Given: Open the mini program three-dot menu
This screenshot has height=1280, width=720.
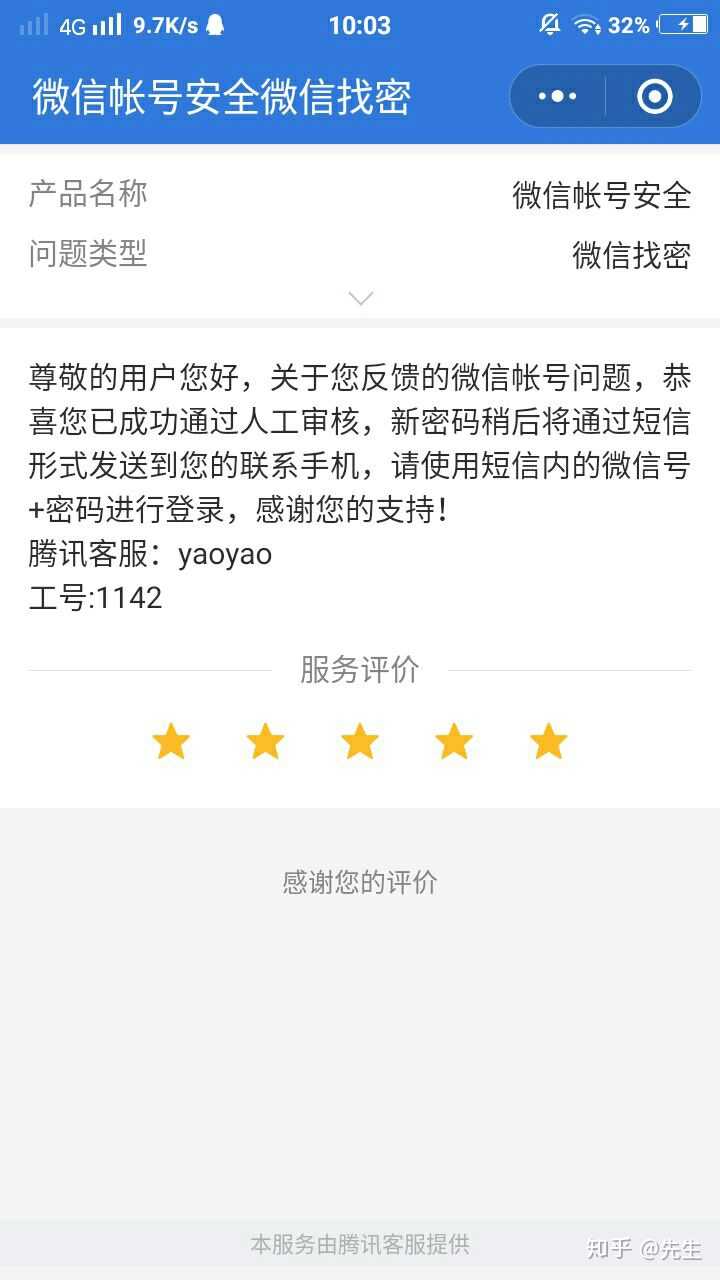Looking at the screenshot, I should (557, 96).
